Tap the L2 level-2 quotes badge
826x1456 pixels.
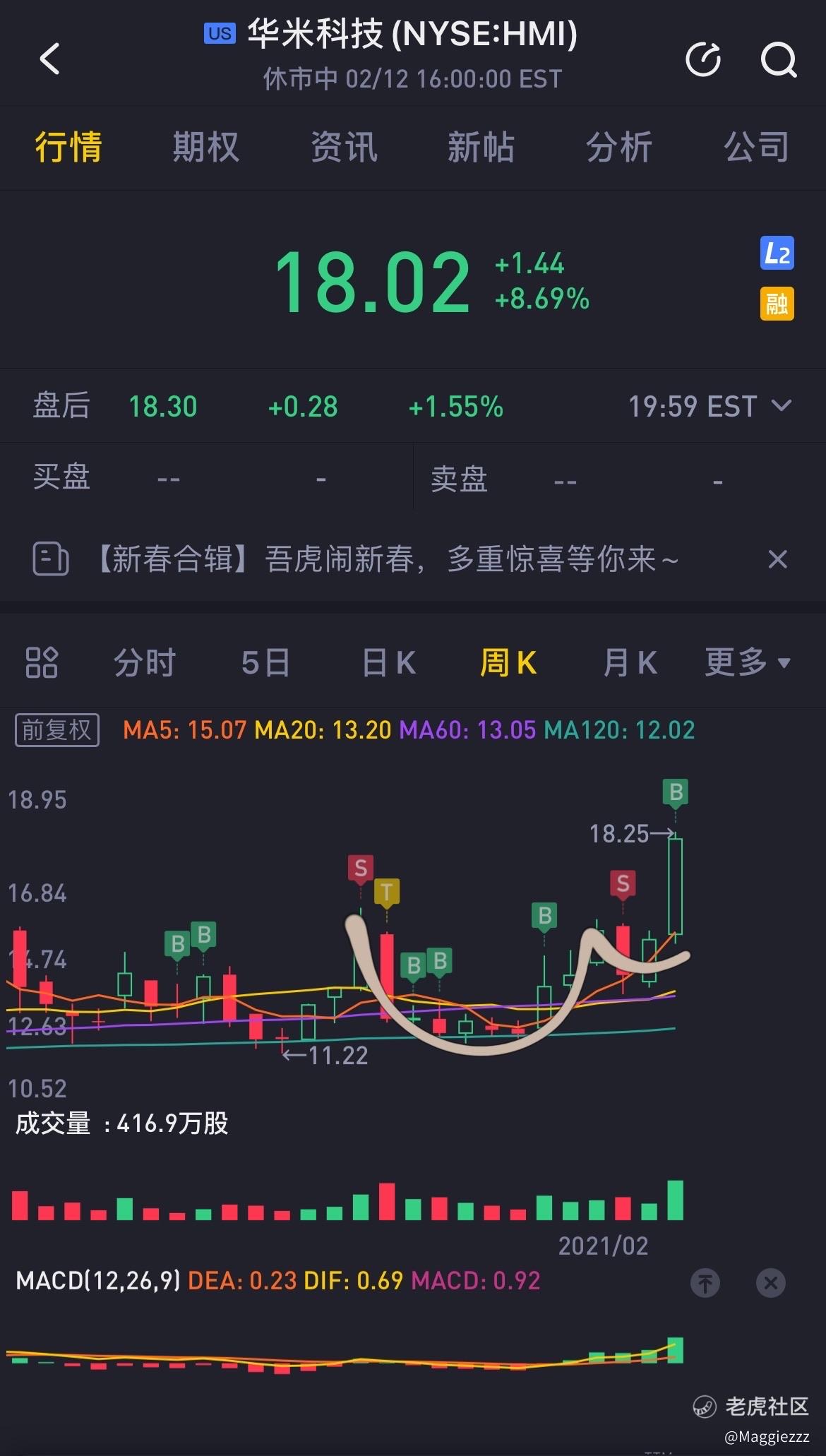tap(777, 253)
